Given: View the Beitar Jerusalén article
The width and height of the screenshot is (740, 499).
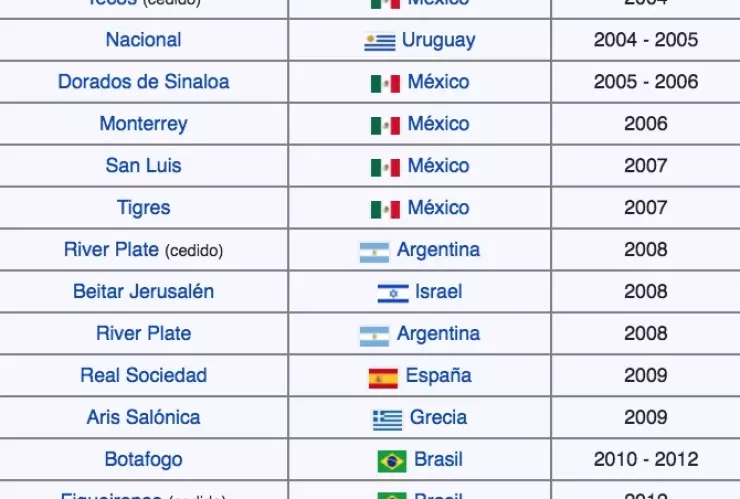Looking at the screenshot, I should click(x=143, y=292).
